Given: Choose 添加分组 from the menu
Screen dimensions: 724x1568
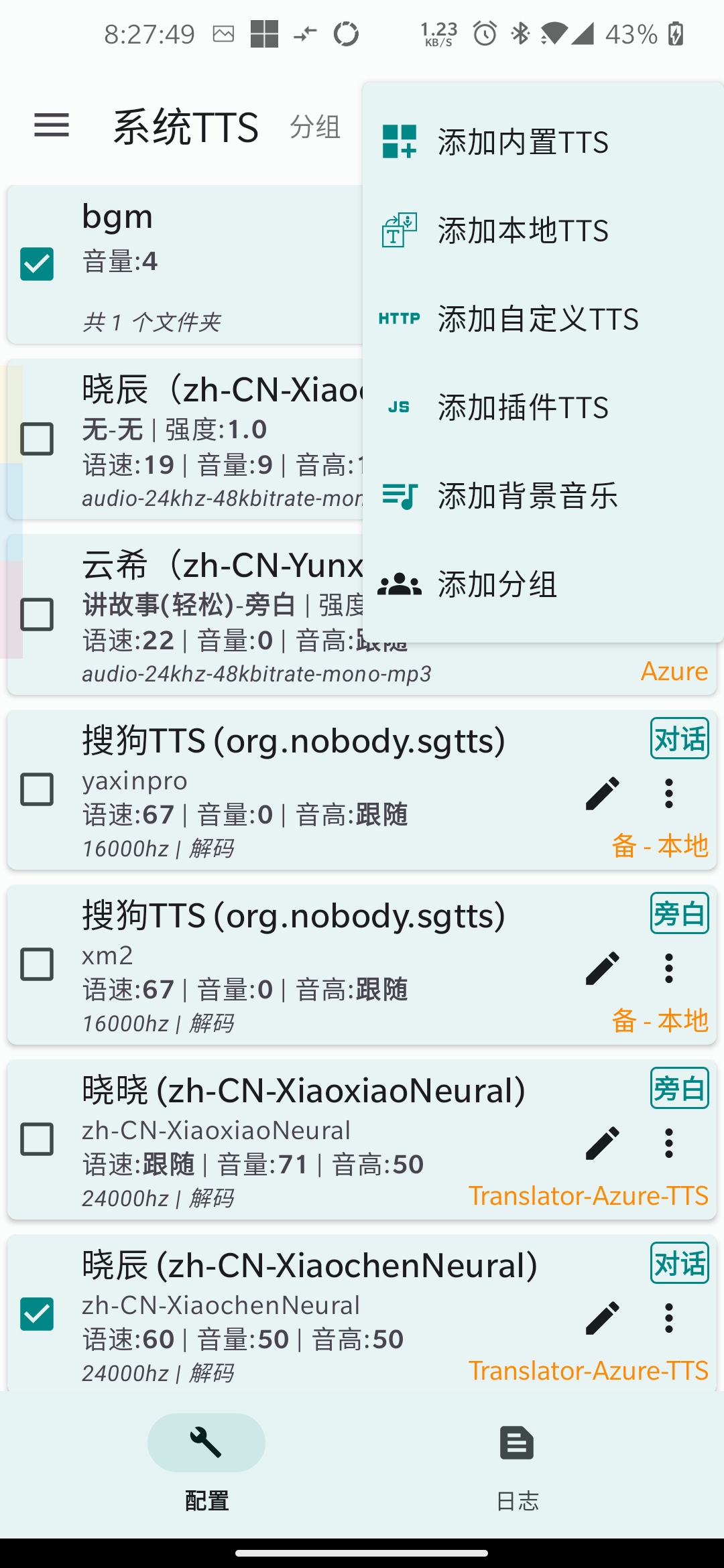Looking at the screenshot, I should [x=496, y=585].
